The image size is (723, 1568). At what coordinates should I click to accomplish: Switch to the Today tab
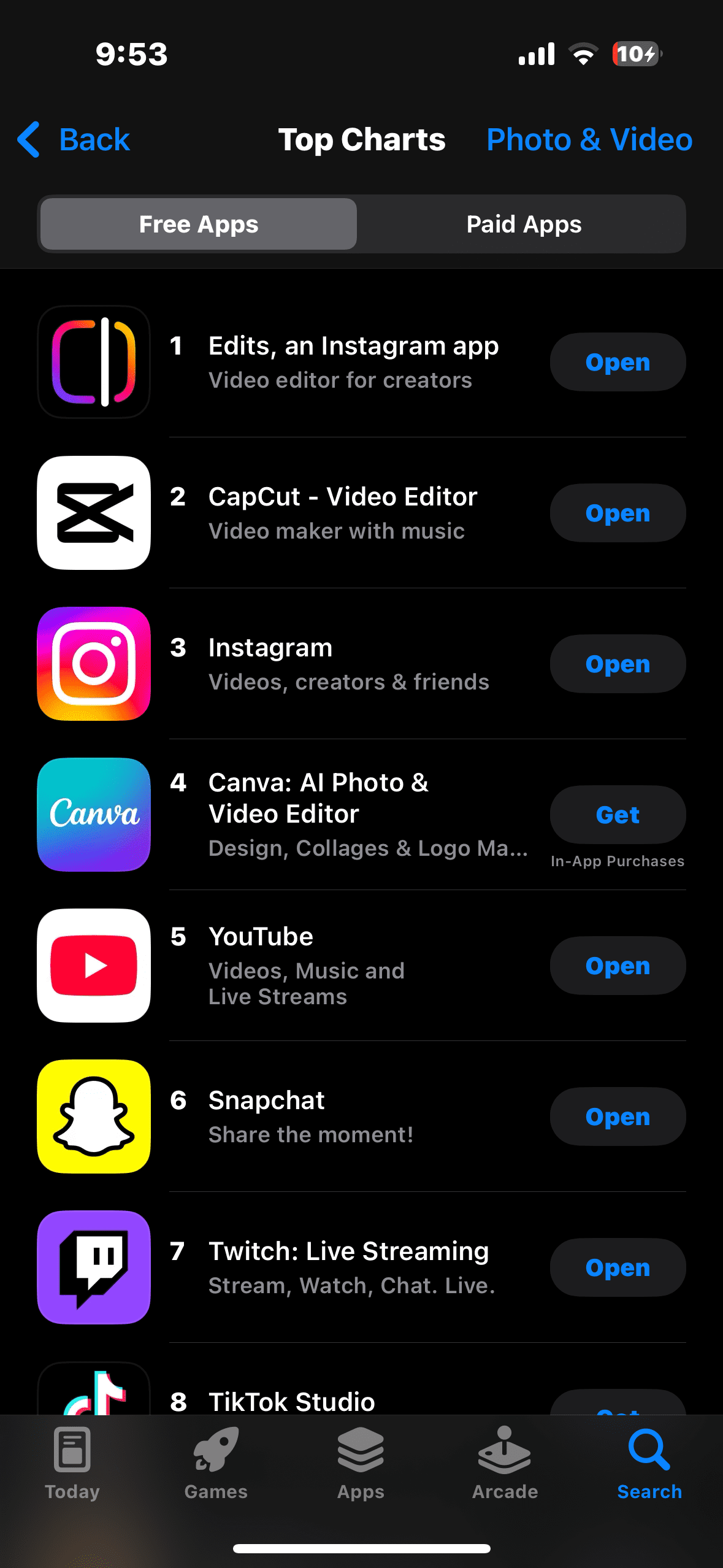point(72,1463)
